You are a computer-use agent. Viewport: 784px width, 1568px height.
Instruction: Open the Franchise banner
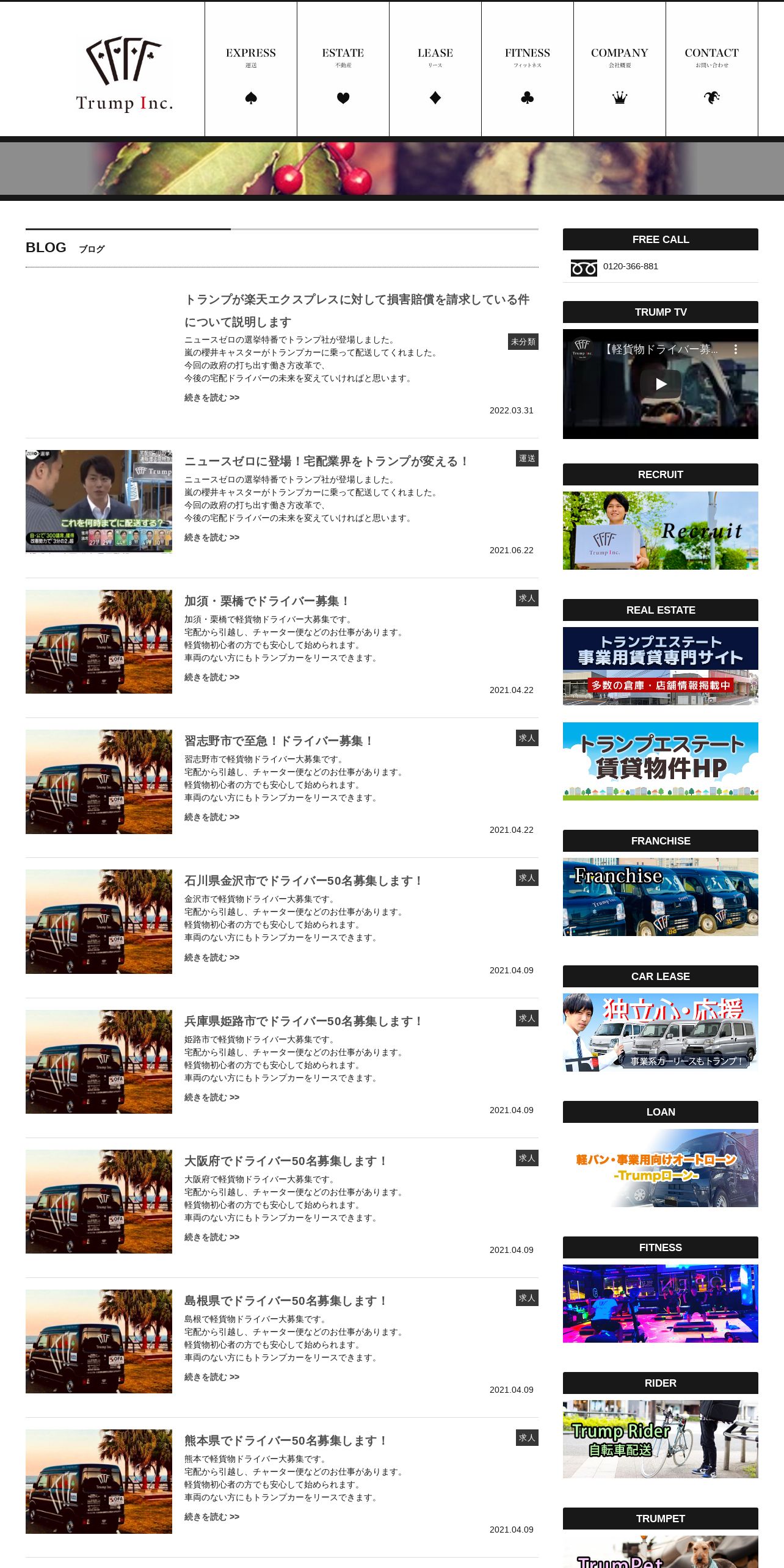tap(661, 897)
